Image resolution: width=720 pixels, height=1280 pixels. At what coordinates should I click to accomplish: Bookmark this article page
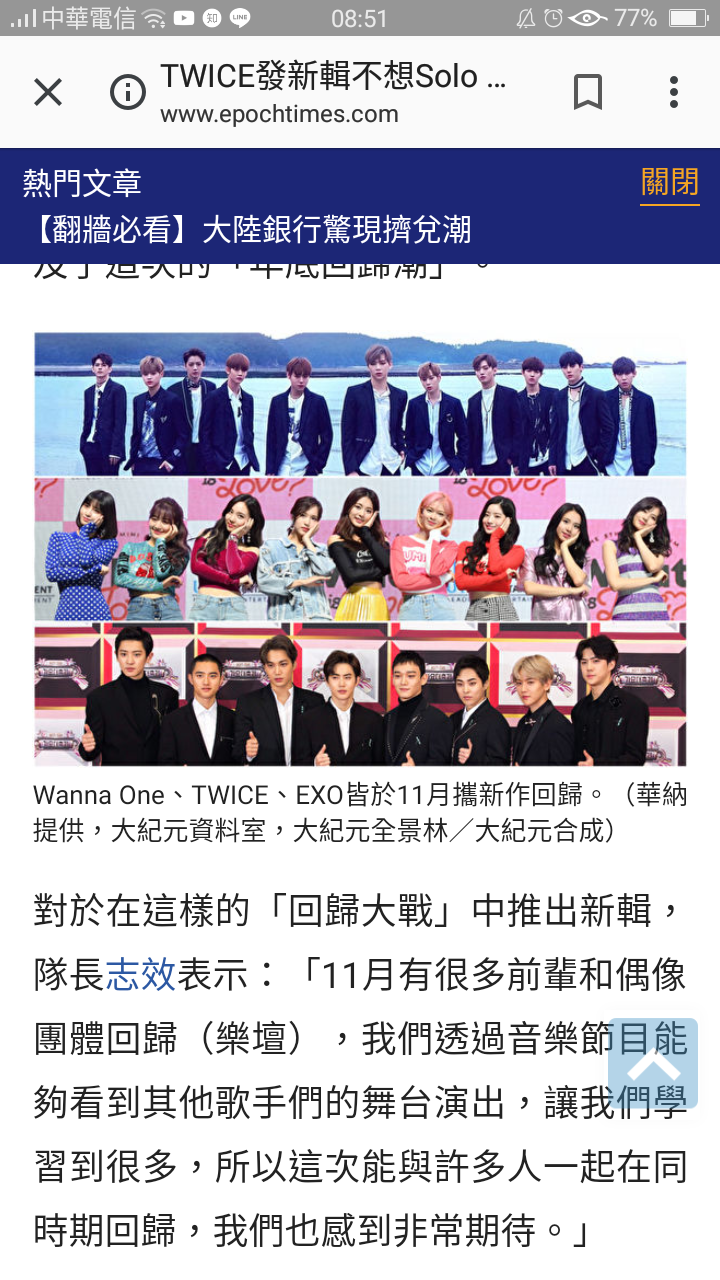click(x=588, y=92)
